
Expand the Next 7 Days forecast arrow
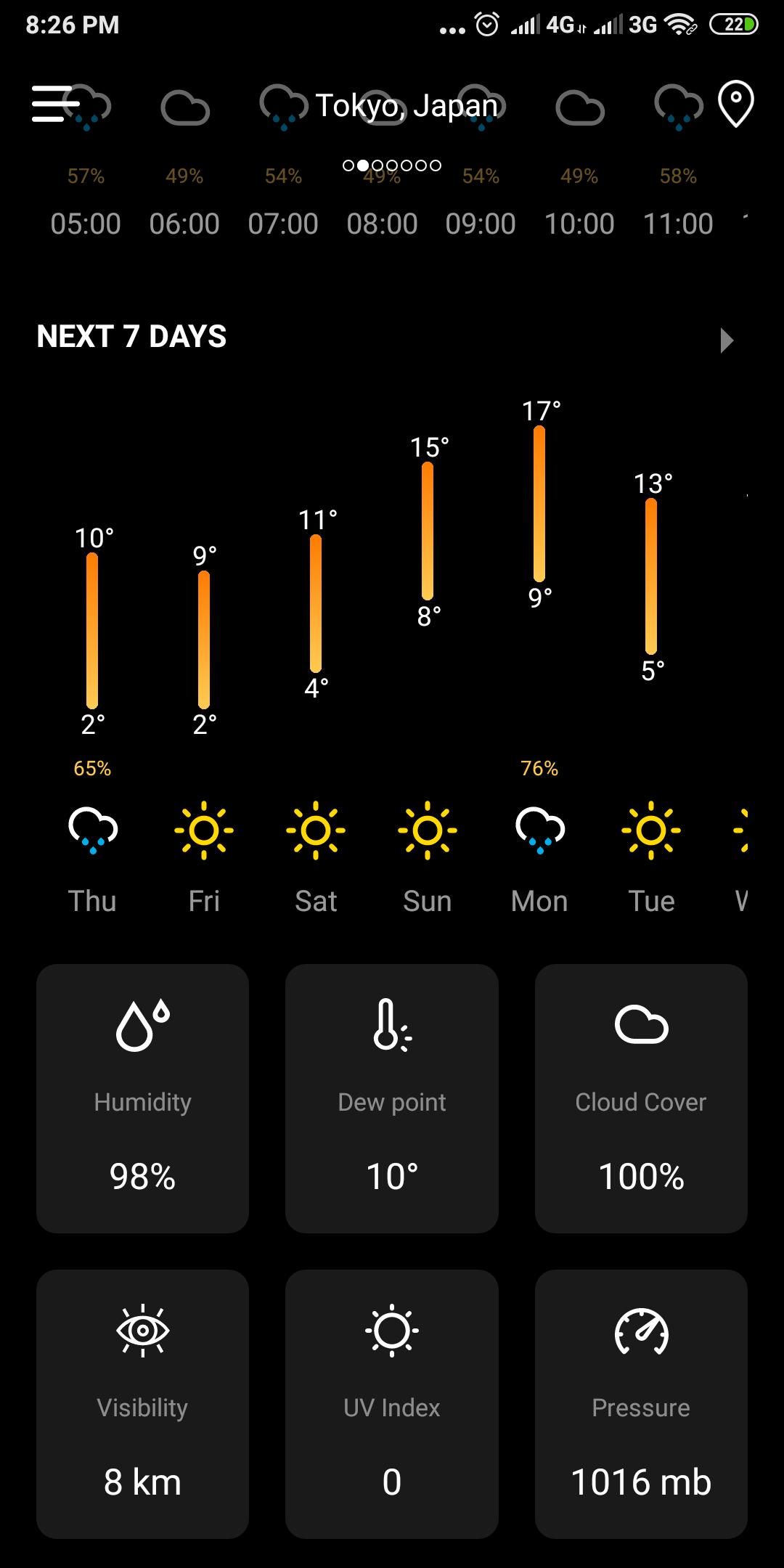[x=726, y=340]
